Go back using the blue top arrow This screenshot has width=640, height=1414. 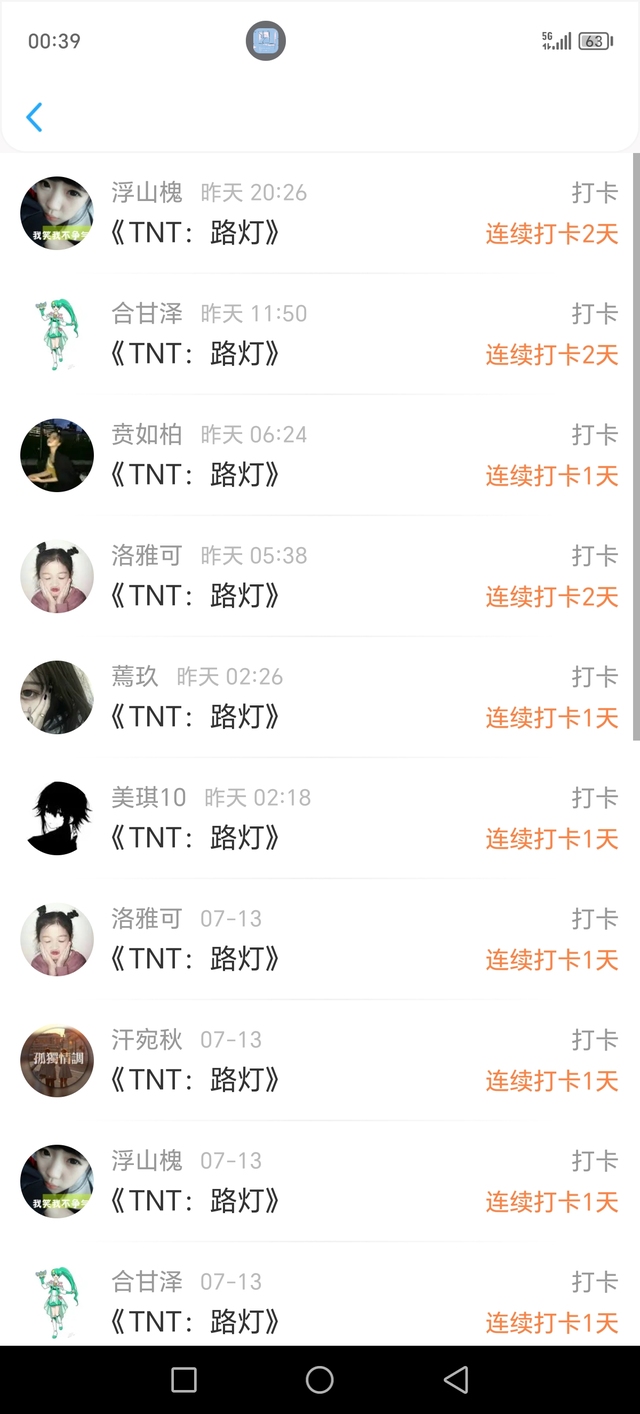coord(34,117)
